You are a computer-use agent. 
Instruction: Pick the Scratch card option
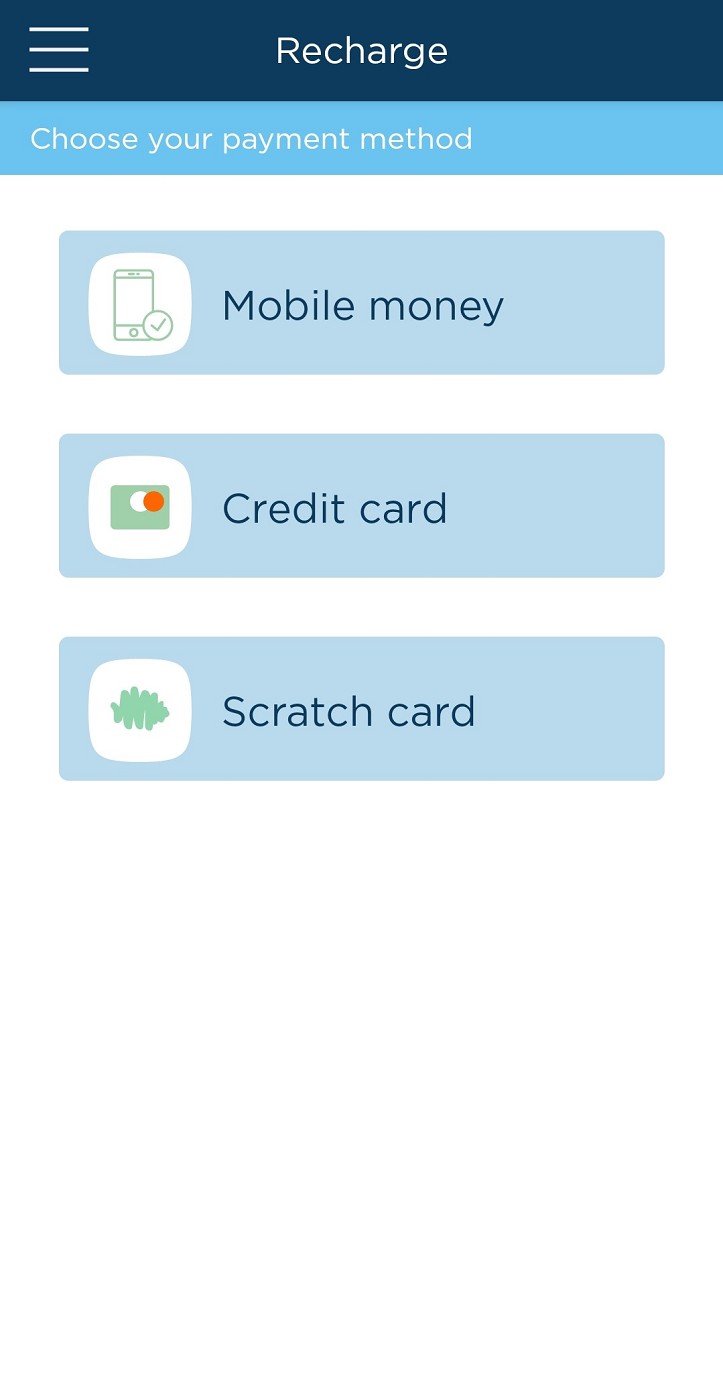point(361,709)
